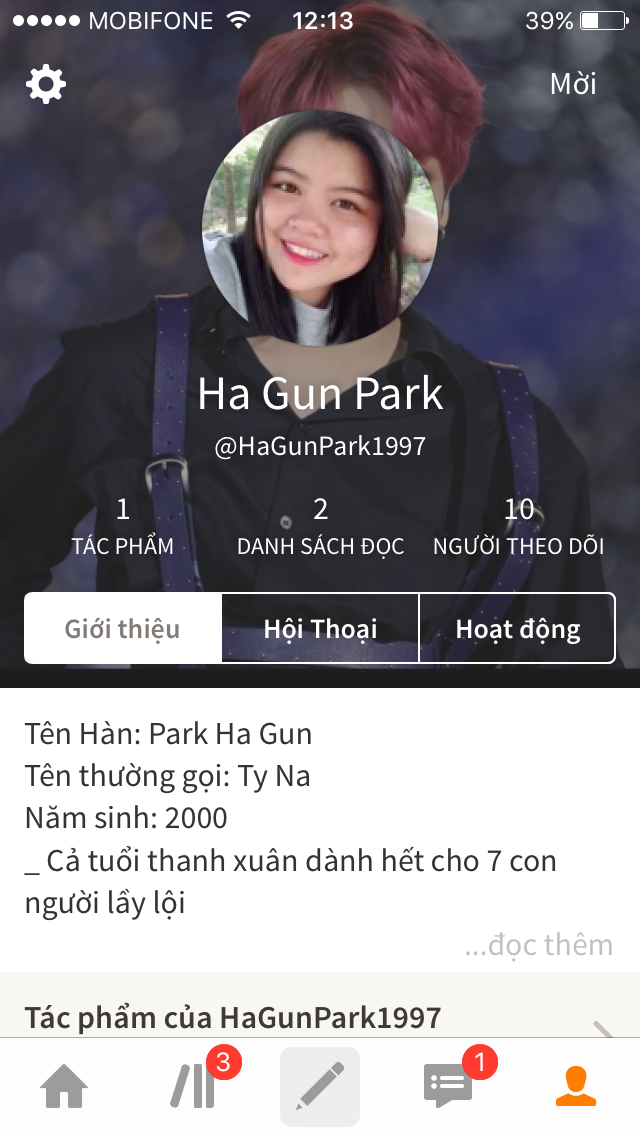Tap the Mời invite button
The image size is (640, 1136).
click(x=573, y=84)
